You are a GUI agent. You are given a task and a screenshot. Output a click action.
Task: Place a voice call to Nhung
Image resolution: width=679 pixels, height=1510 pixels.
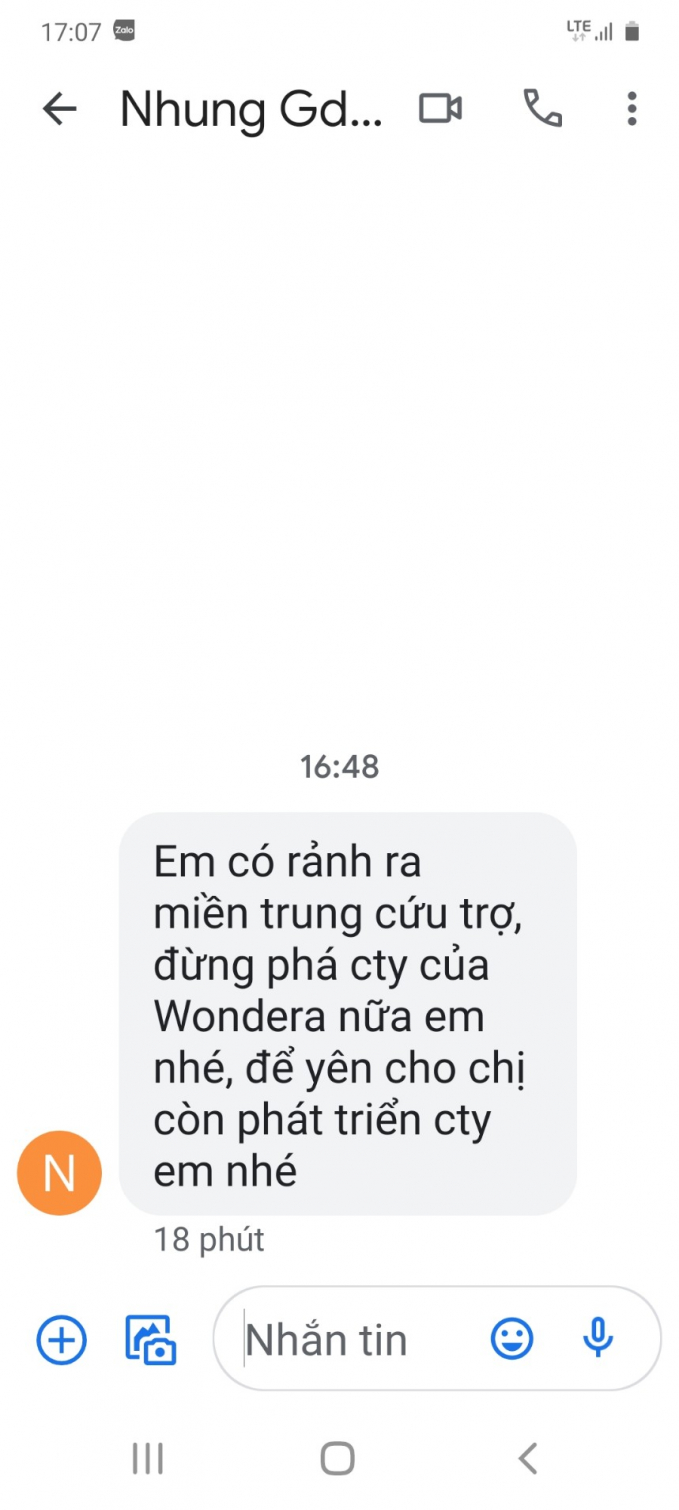coord(543,108)
